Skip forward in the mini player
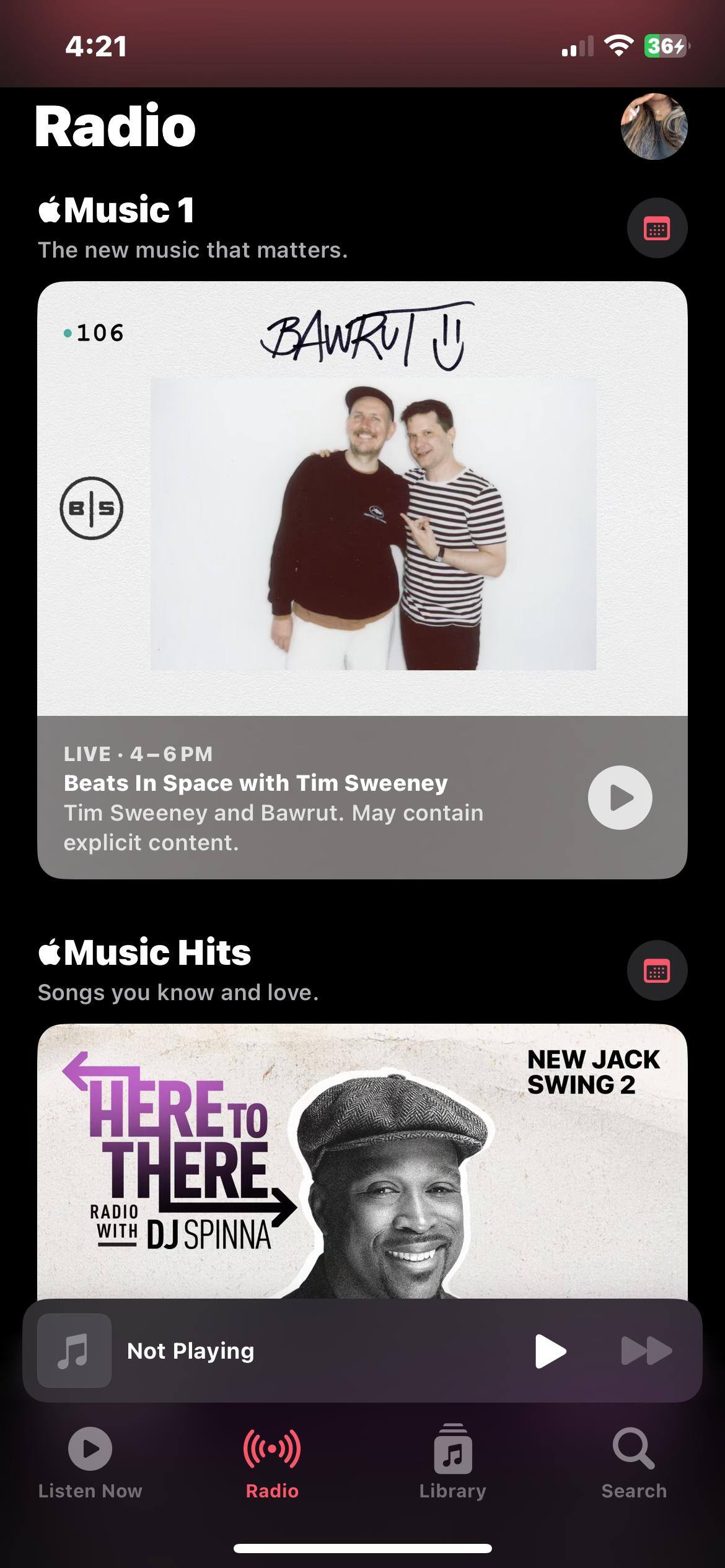725x1568 pixels. (646, 1351)
